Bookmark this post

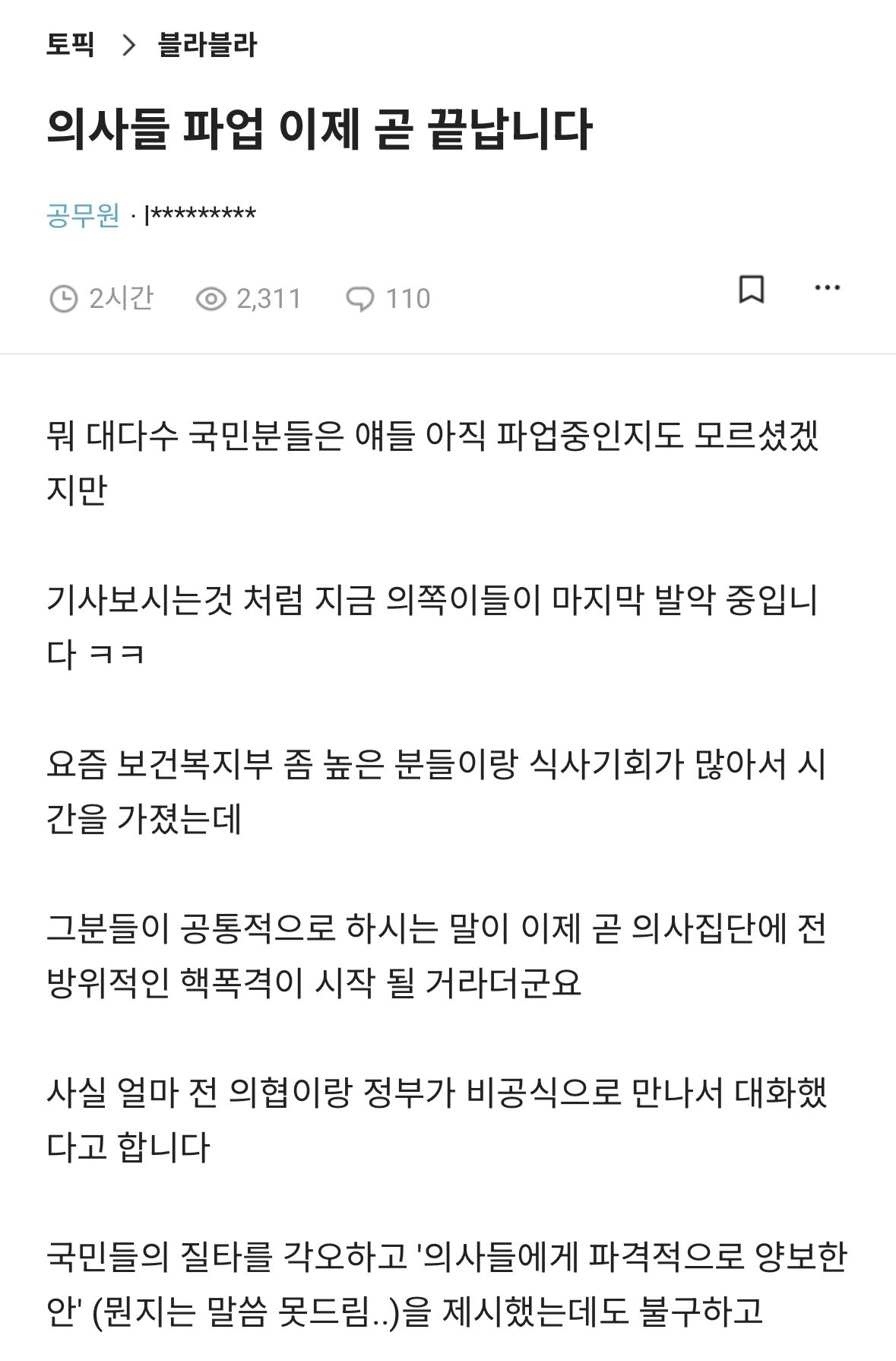[x=751, y=290]
